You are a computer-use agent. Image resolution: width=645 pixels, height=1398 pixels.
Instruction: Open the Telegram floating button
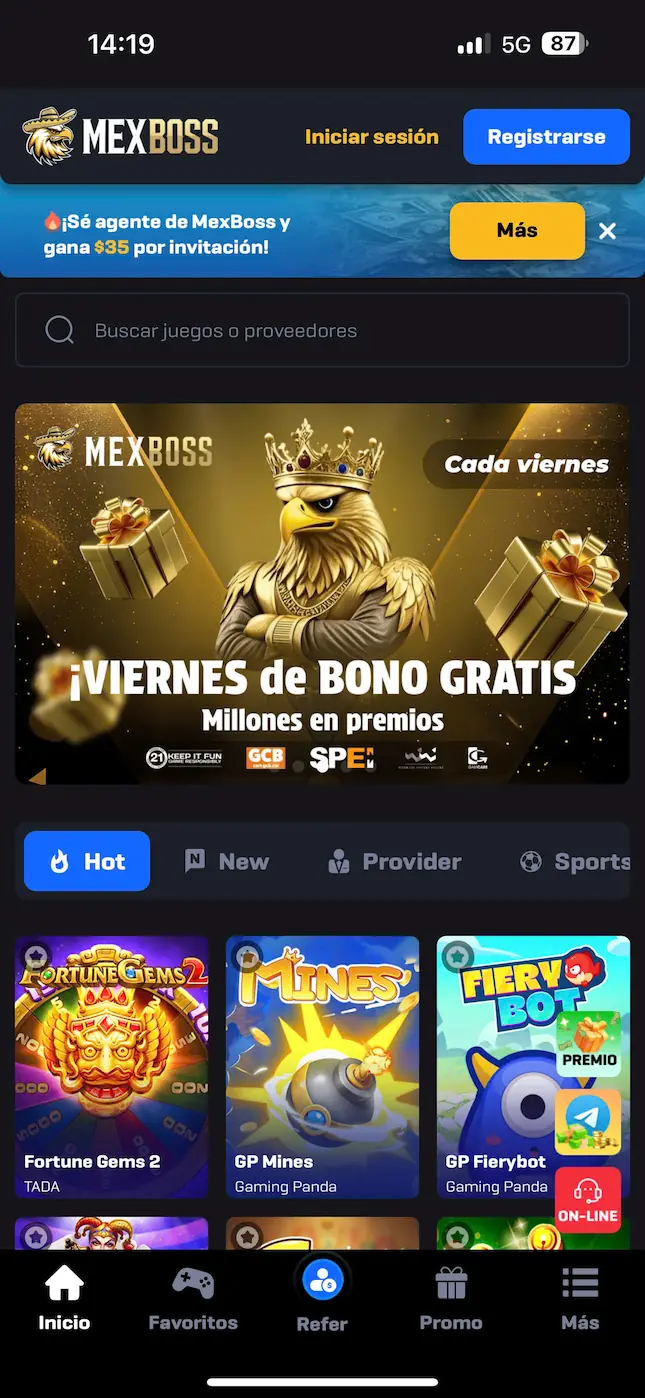coord(588,1122)
